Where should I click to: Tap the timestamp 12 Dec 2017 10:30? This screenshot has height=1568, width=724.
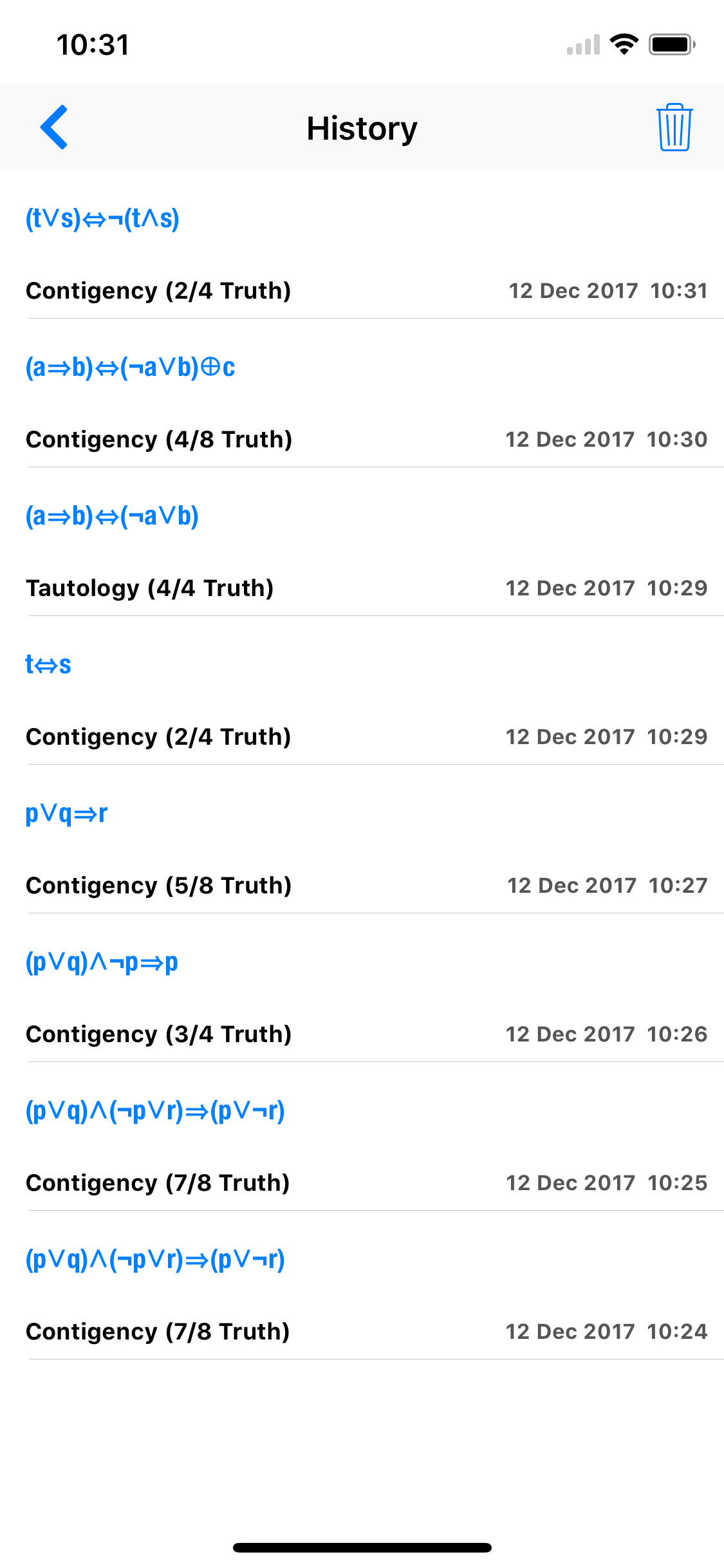(606, 439)
